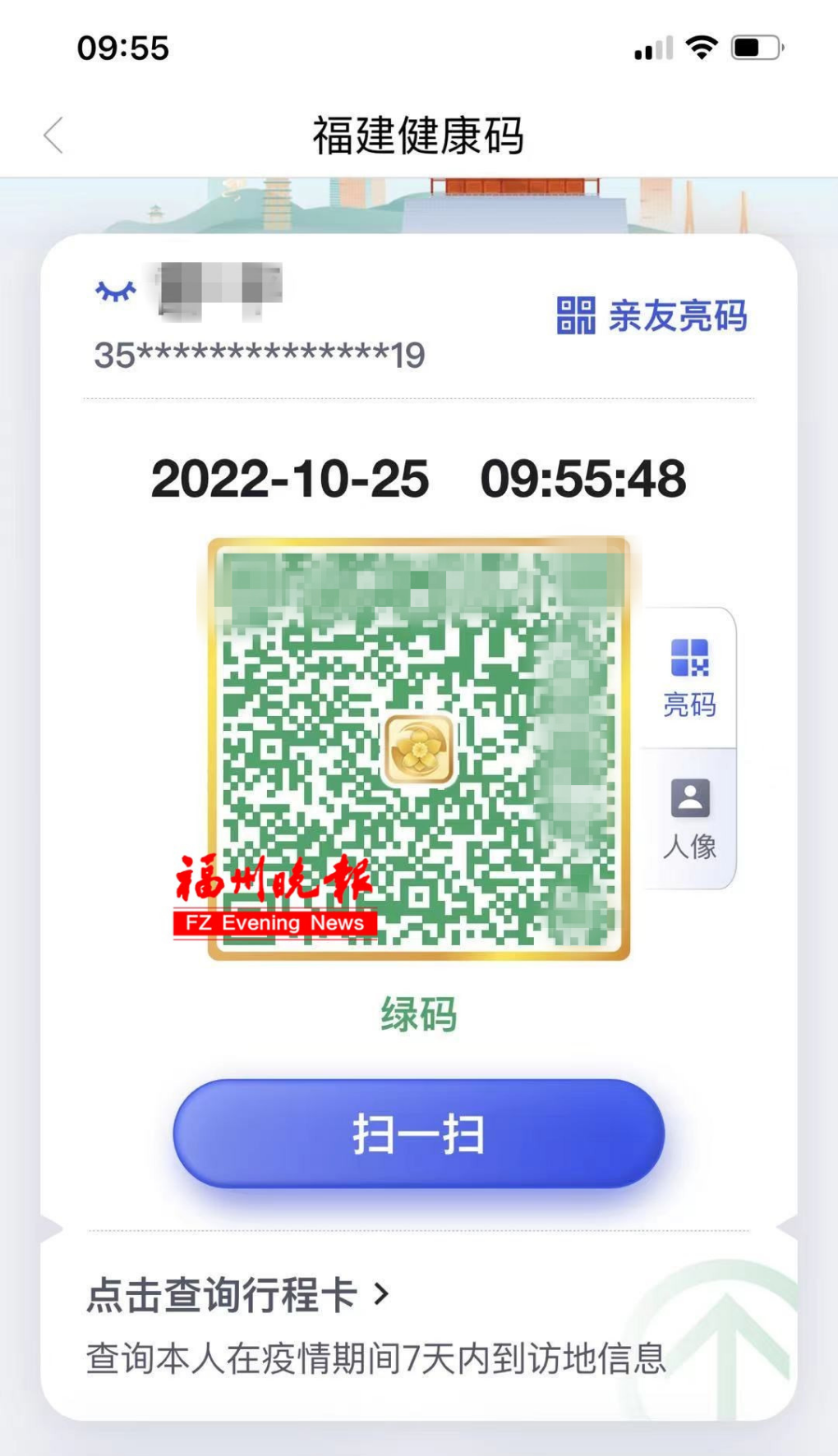
Task: Go back using the top-left arrow
Action: tap(54, 135)
